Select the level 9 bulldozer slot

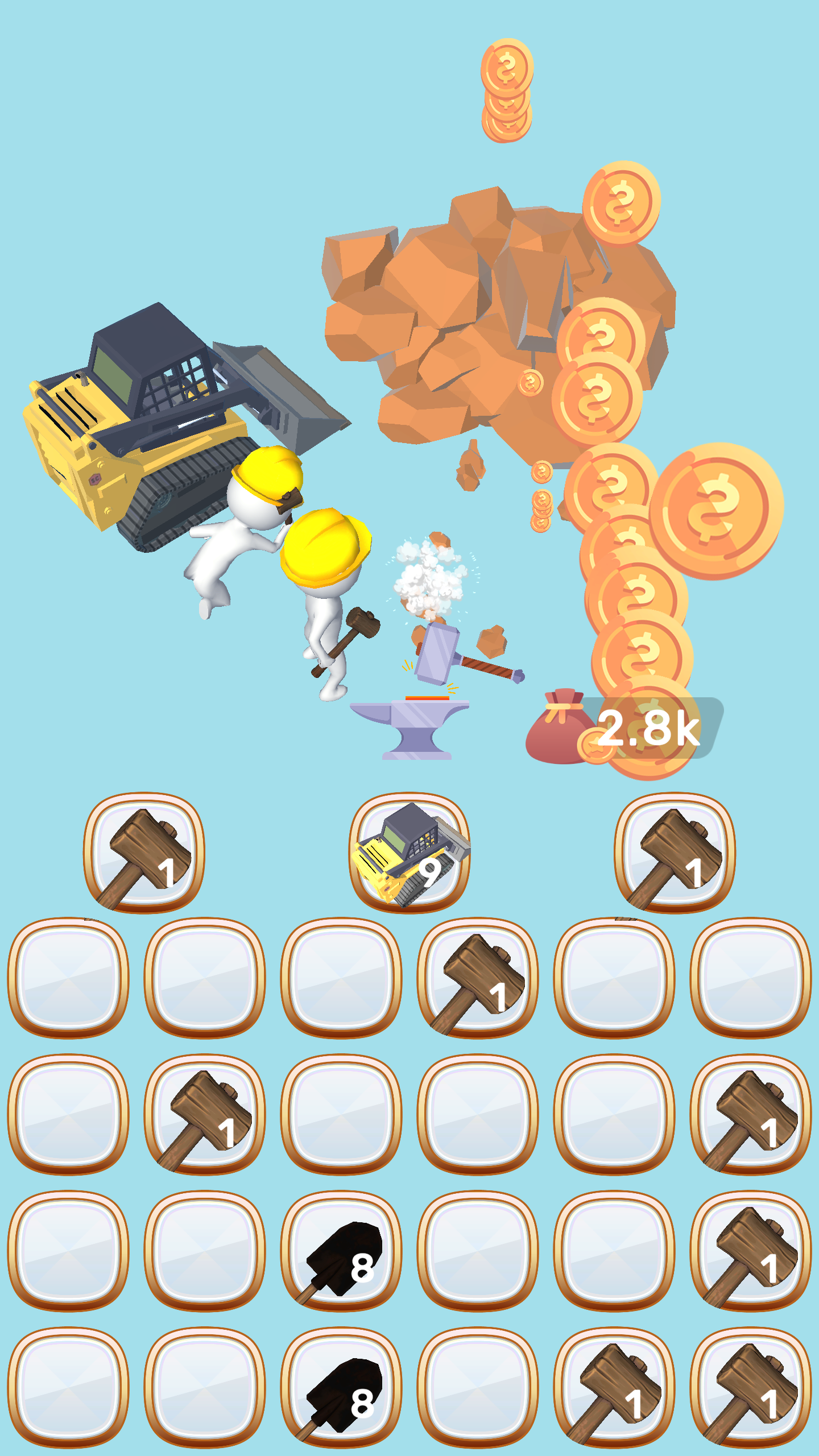coord(409,853)
